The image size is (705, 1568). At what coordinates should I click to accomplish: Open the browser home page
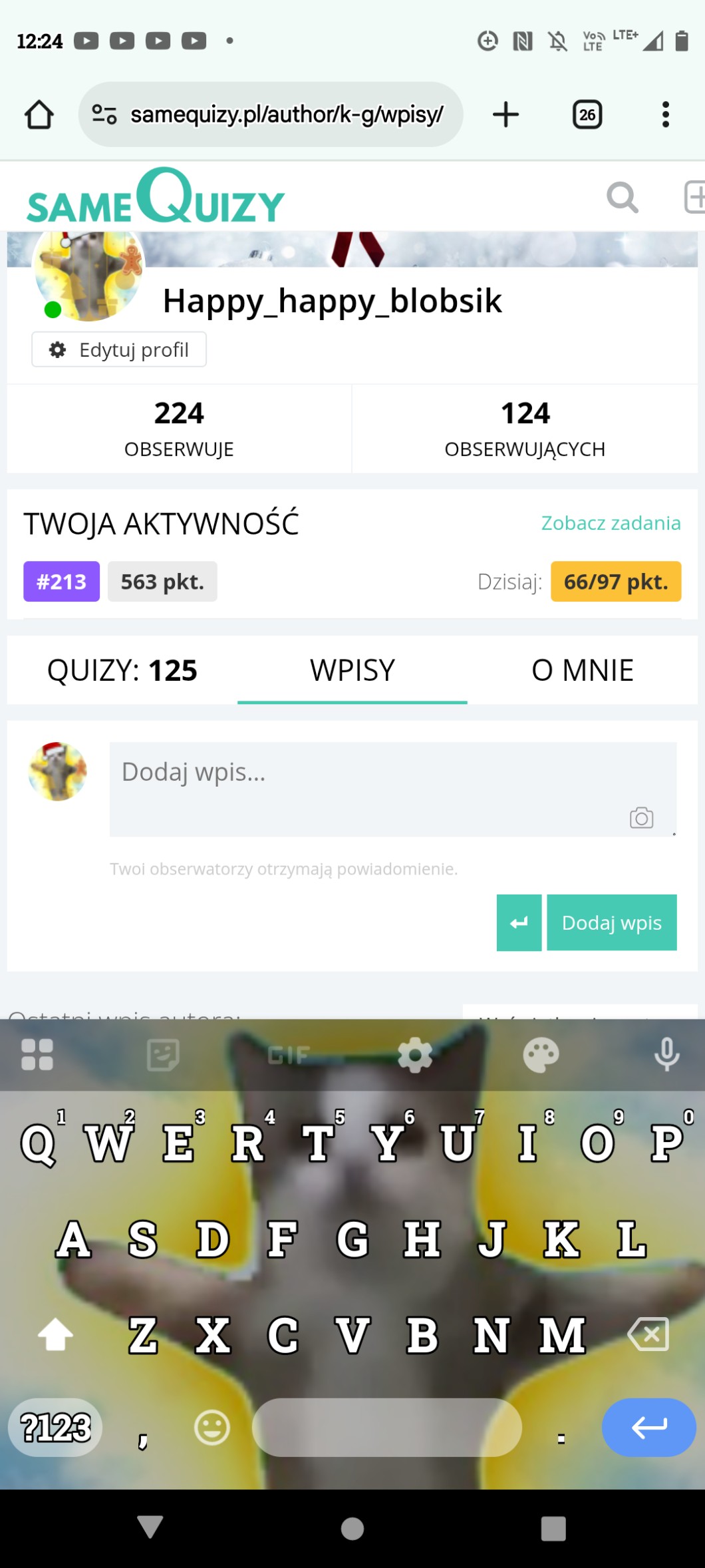point(39,114)
